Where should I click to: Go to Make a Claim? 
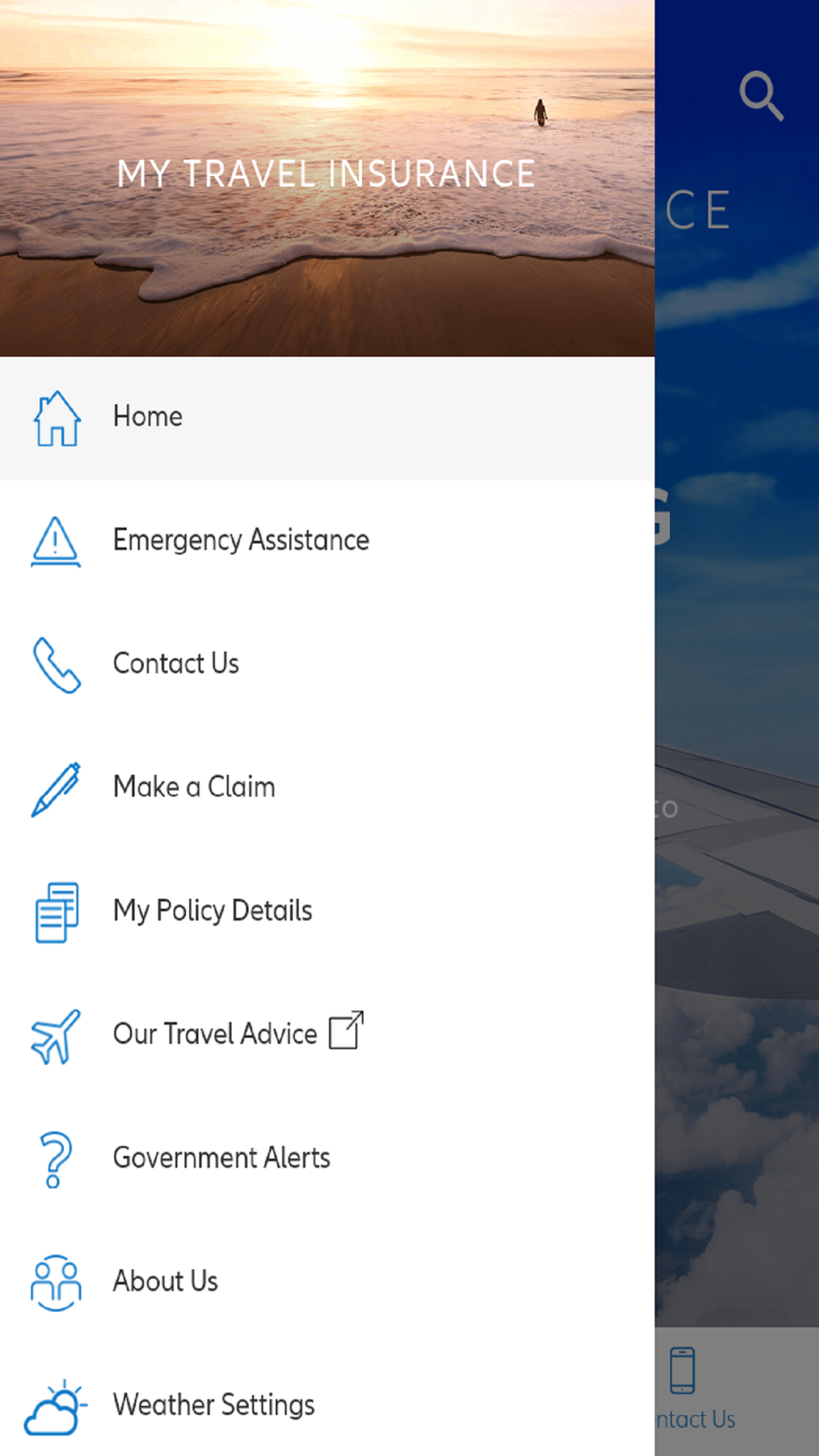pyautogui.click(x=194, y=787)
